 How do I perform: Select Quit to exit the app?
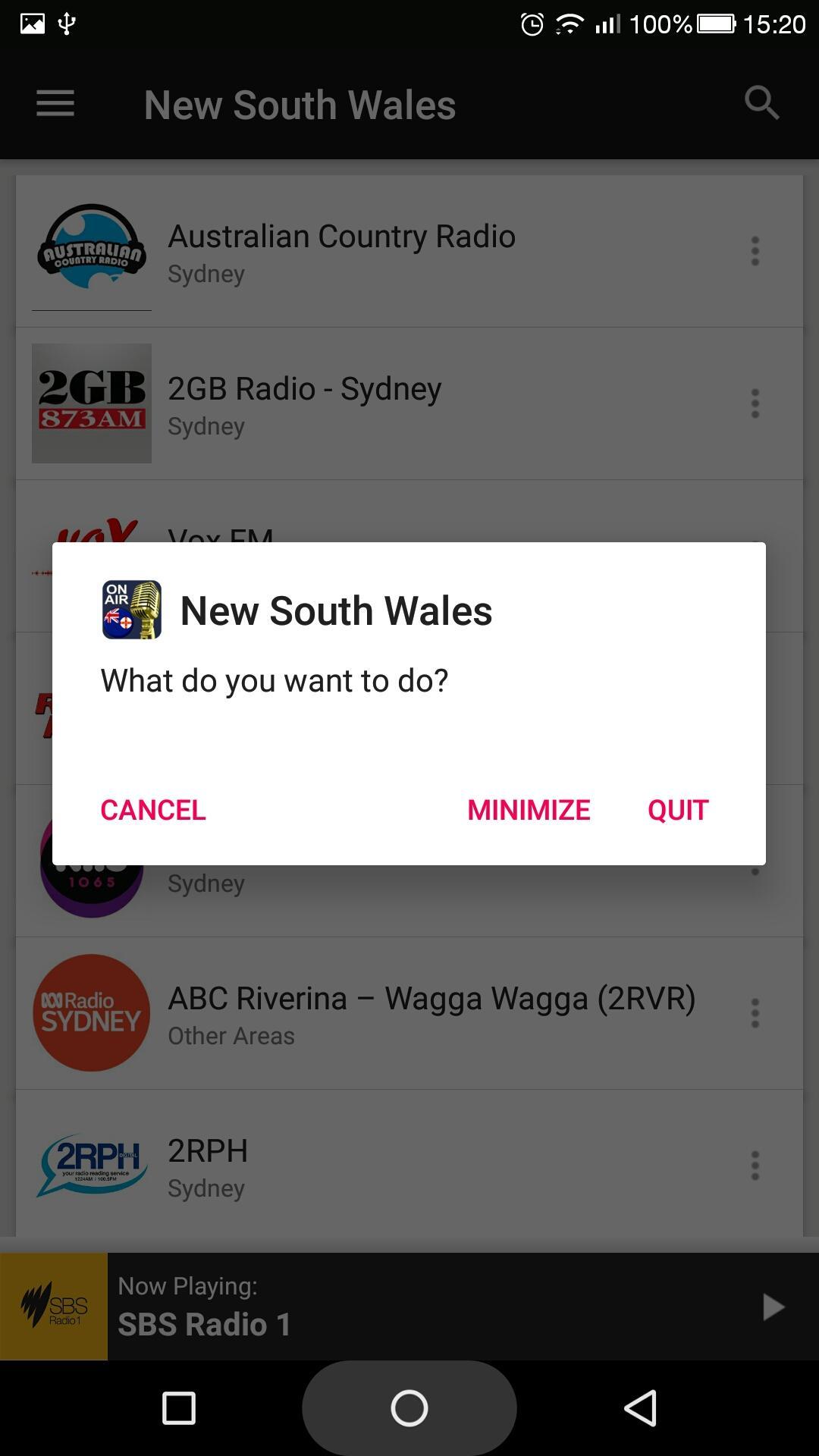[678, 810]
